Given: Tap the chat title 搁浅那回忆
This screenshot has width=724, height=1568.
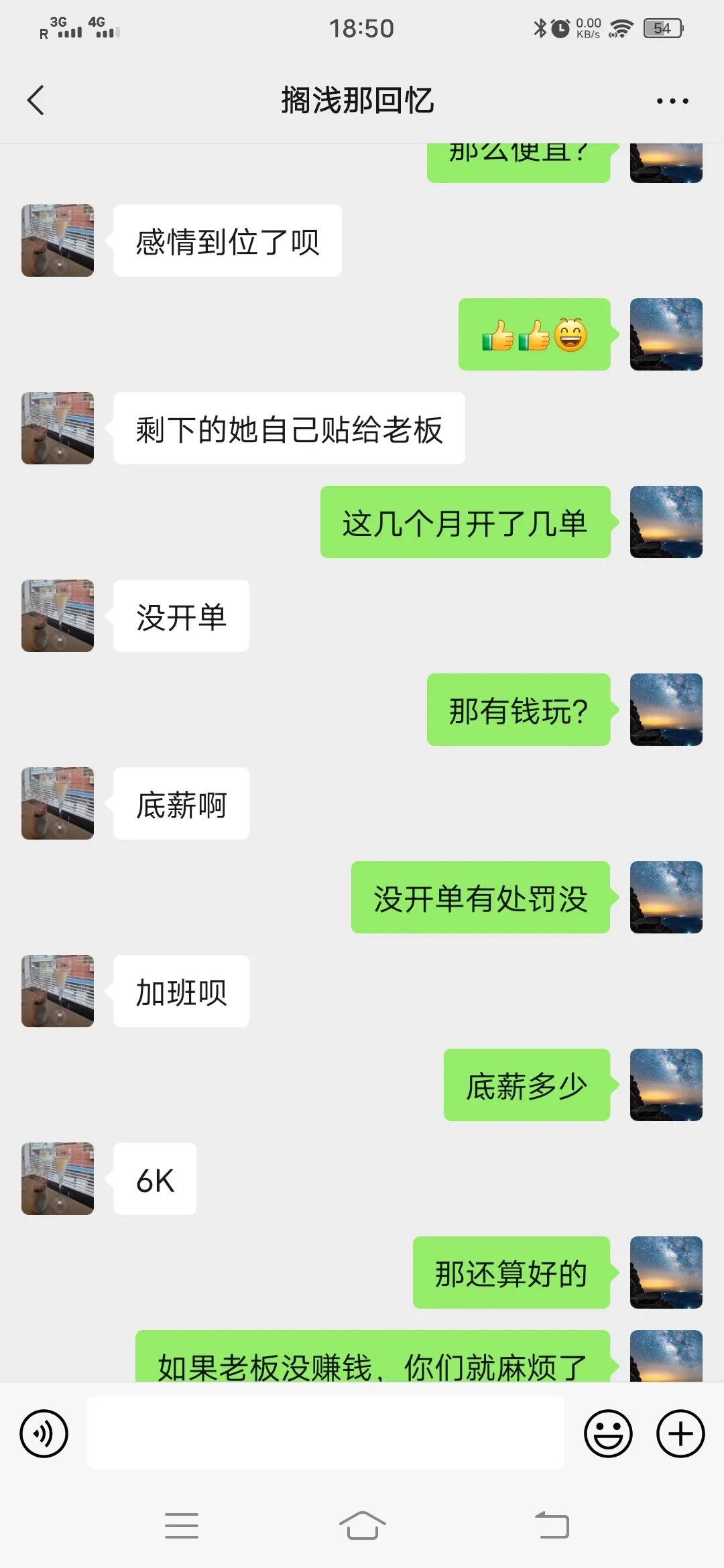Looking at the screenshot, I should click(x=357, y=101).
